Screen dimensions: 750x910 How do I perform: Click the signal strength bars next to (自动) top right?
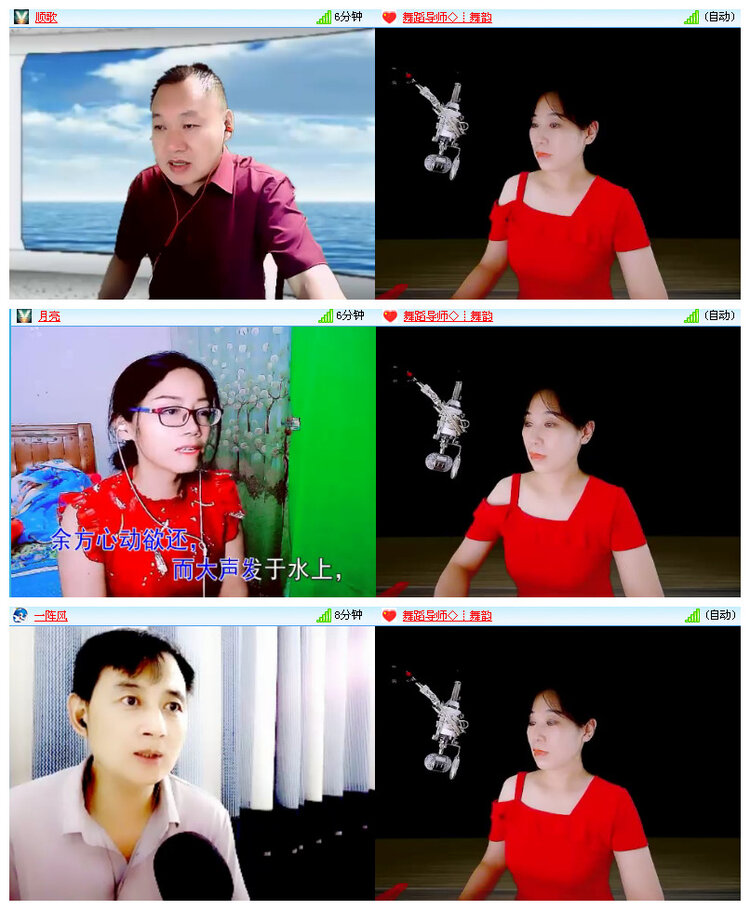(689, 15)
